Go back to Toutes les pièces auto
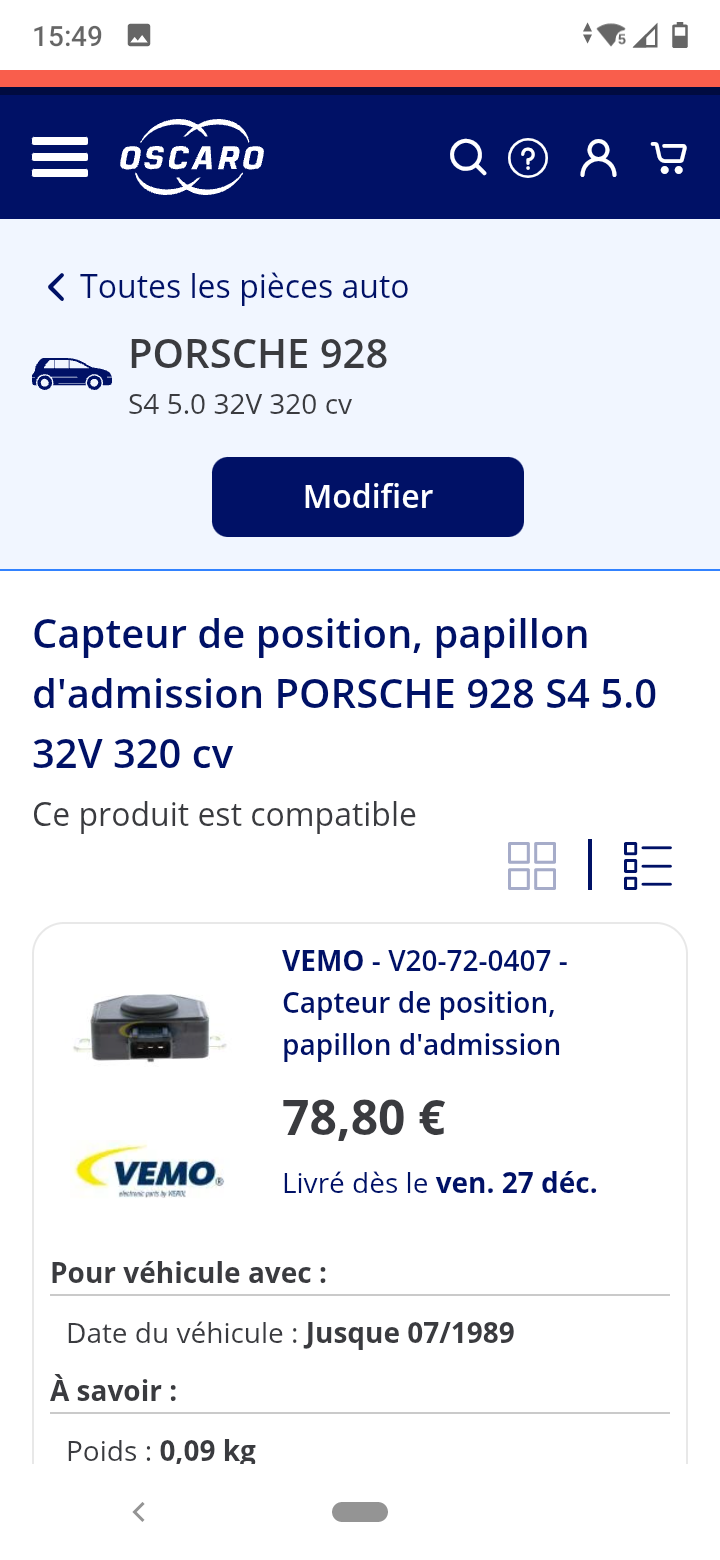The height and width of the screenshot is (1560, 720). click(228, 287)
